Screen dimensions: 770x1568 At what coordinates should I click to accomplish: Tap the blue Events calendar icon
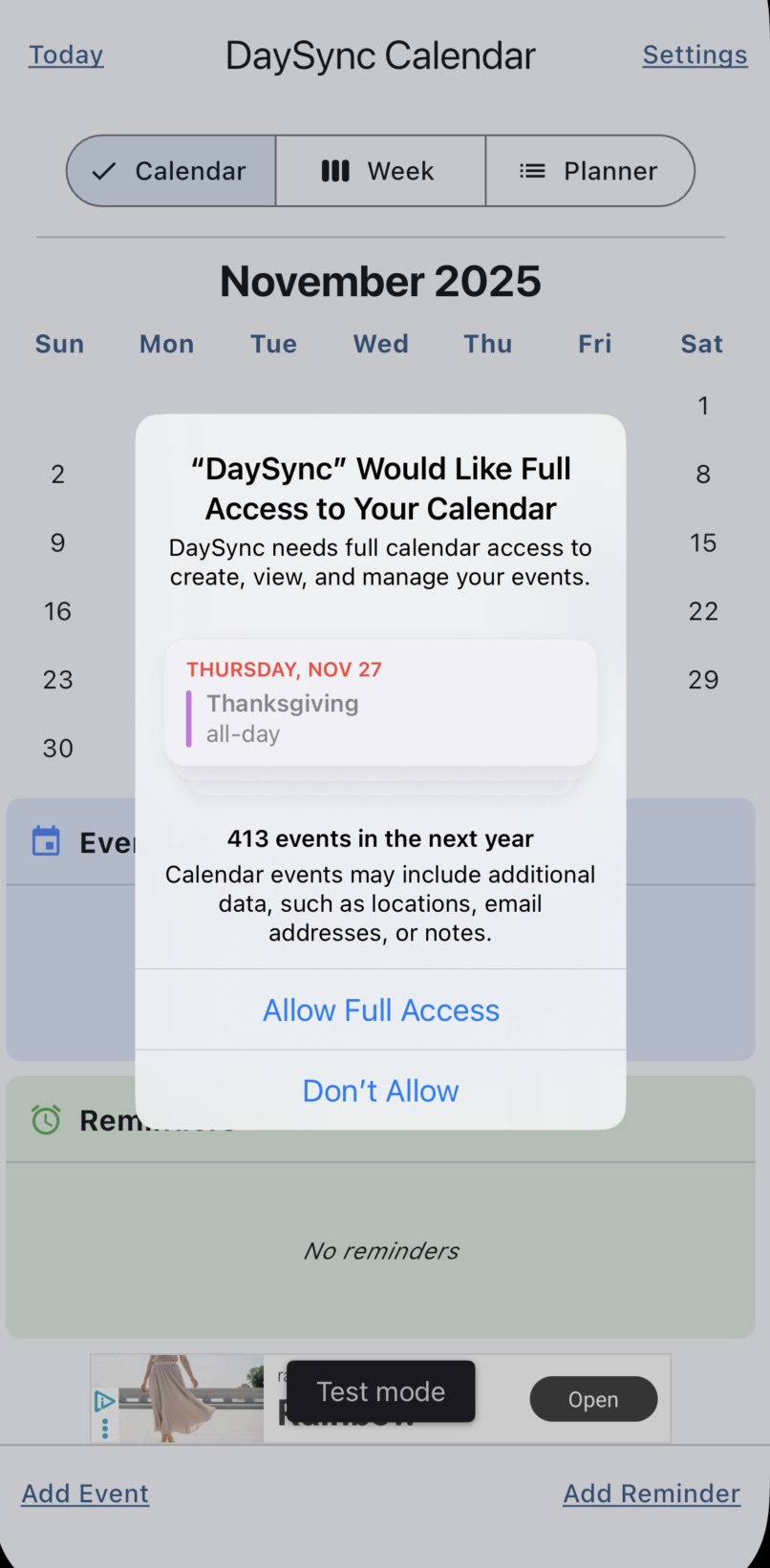pyautogui.click(x=46, y=841)
